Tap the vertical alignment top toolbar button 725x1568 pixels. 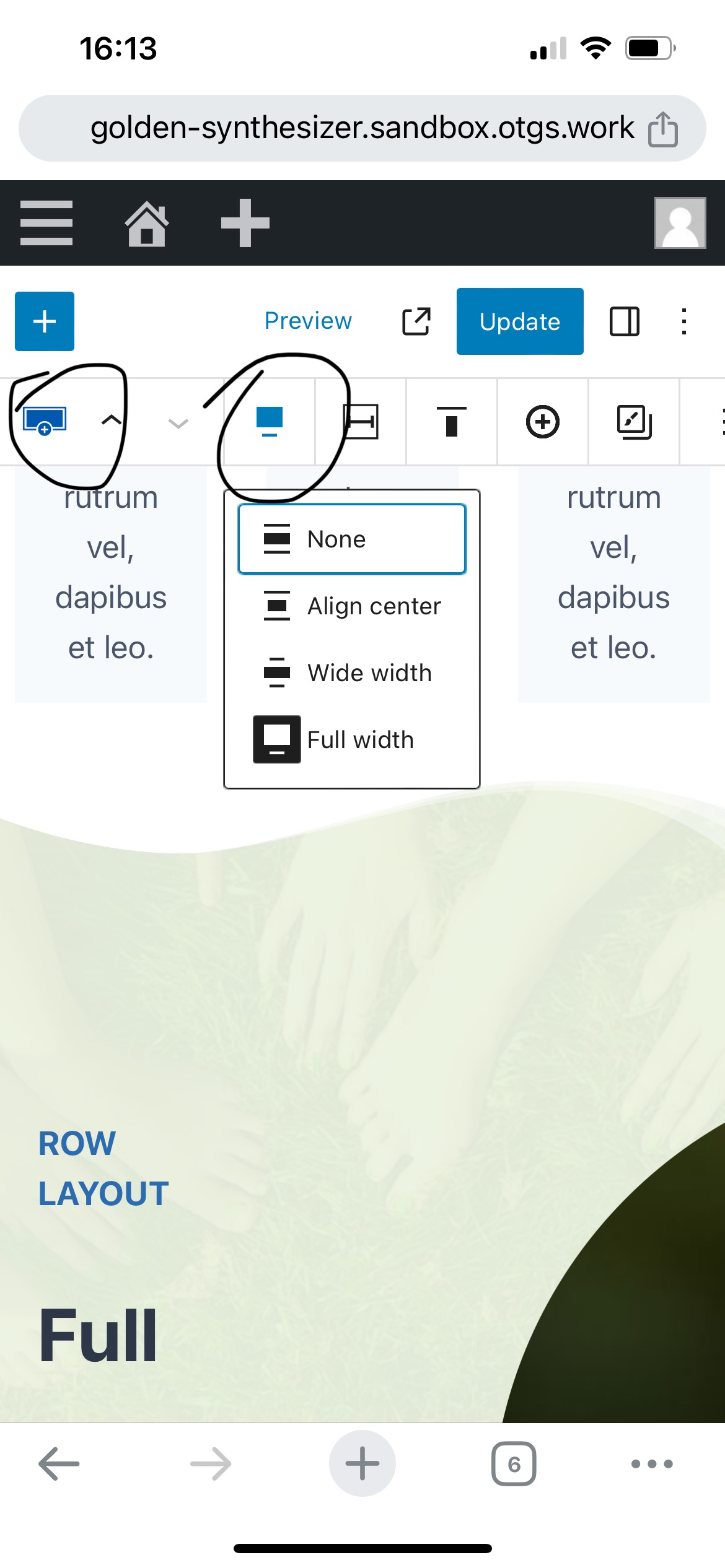point(452,422)
